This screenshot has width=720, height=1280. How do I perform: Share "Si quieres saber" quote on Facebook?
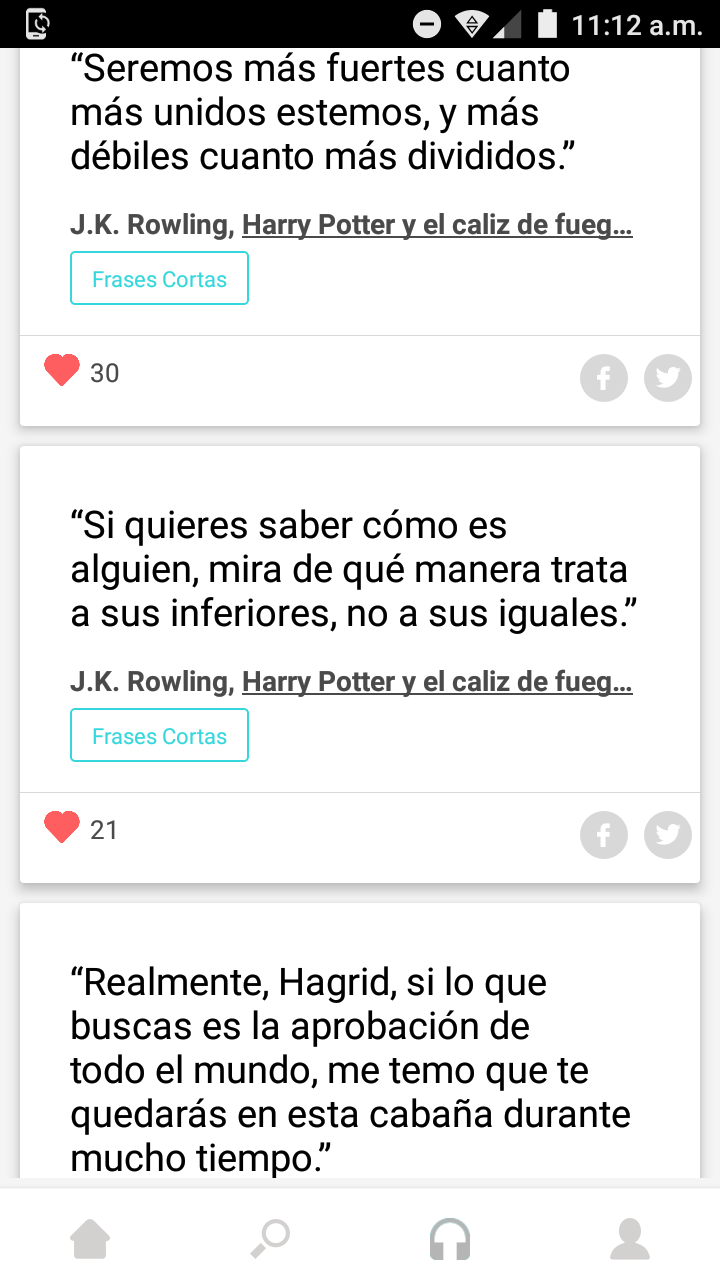(604, 835)
